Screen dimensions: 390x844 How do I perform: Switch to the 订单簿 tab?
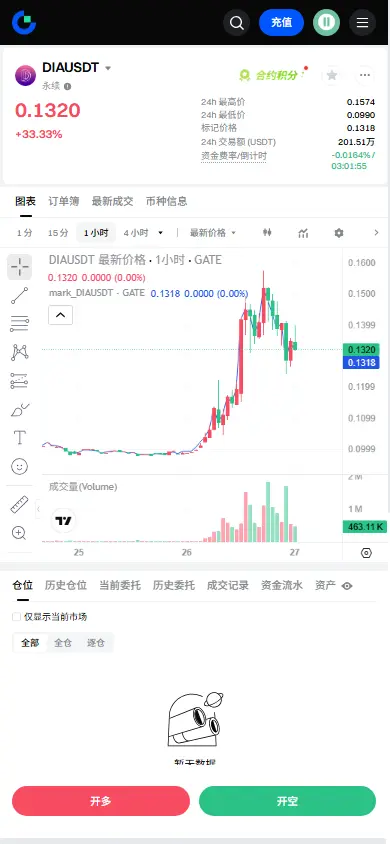click(x=63, y=201)
